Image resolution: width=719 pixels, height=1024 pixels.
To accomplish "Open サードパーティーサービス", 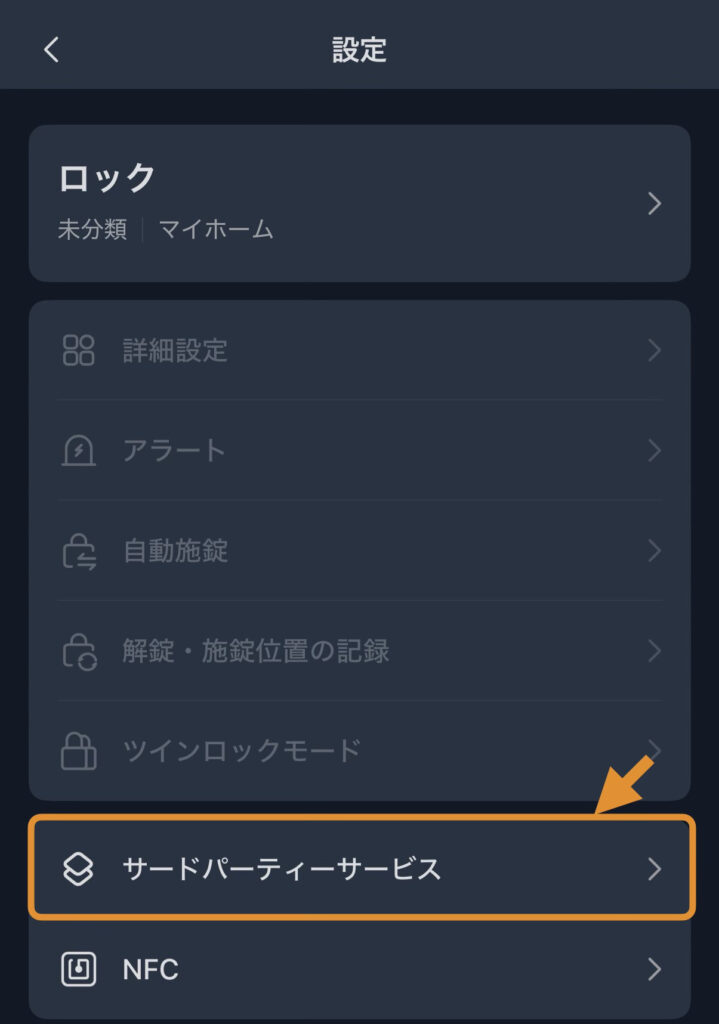I will [359, 868].
